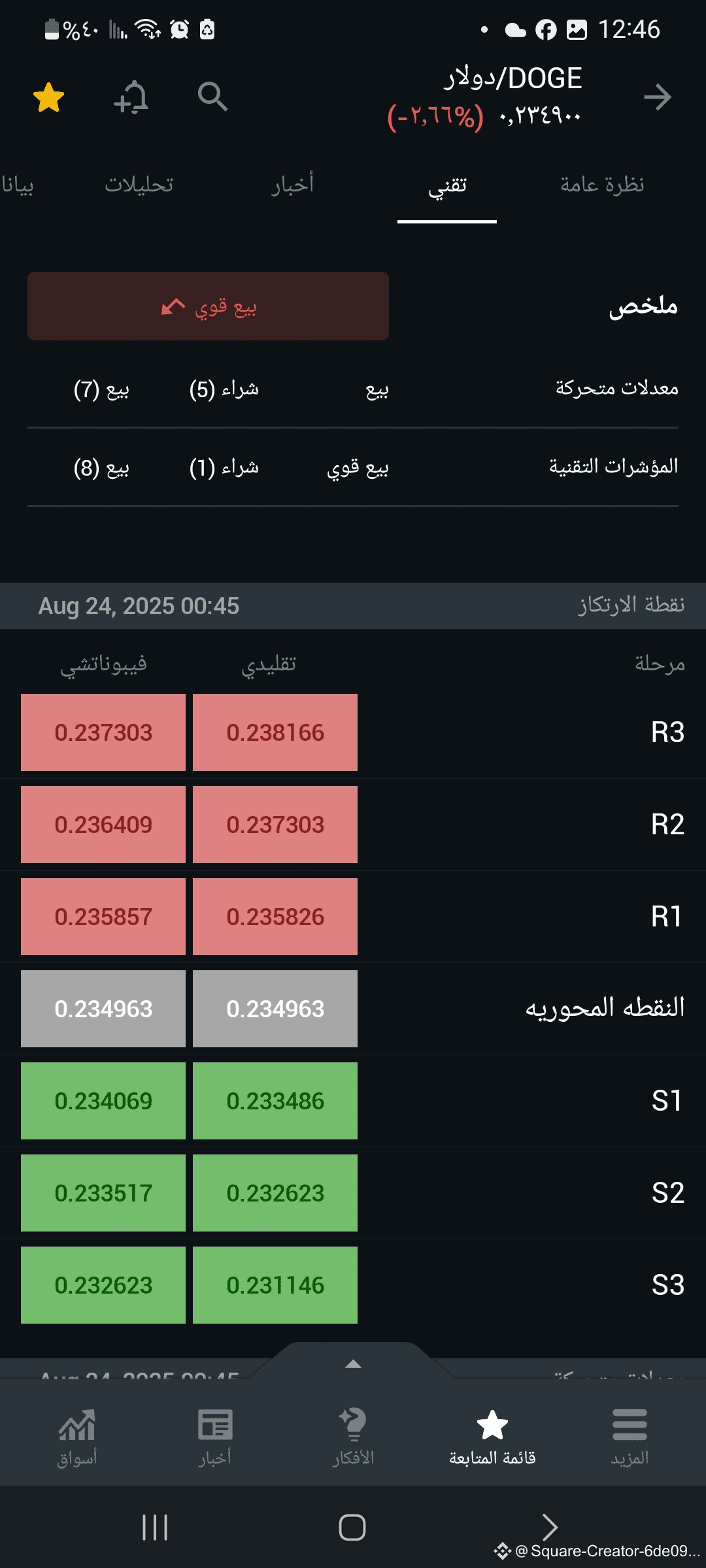The height and width of the screenshot is (1568, 706).
Task: Open the recent apps button
Action: pyautogui.click(x=155, y=1527)
